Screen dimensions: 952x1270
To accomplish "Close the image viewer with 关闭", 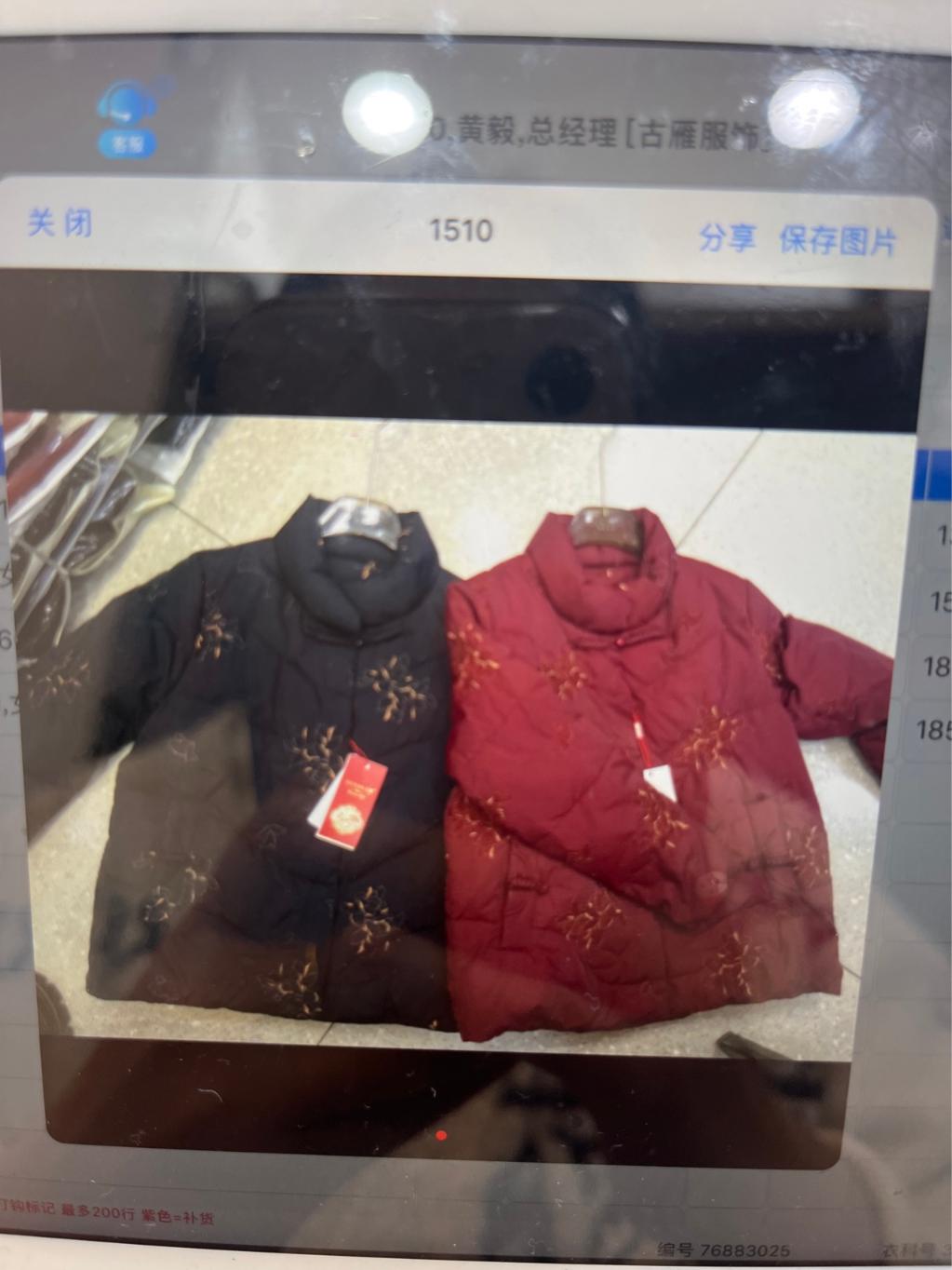I will coord(60,223).
